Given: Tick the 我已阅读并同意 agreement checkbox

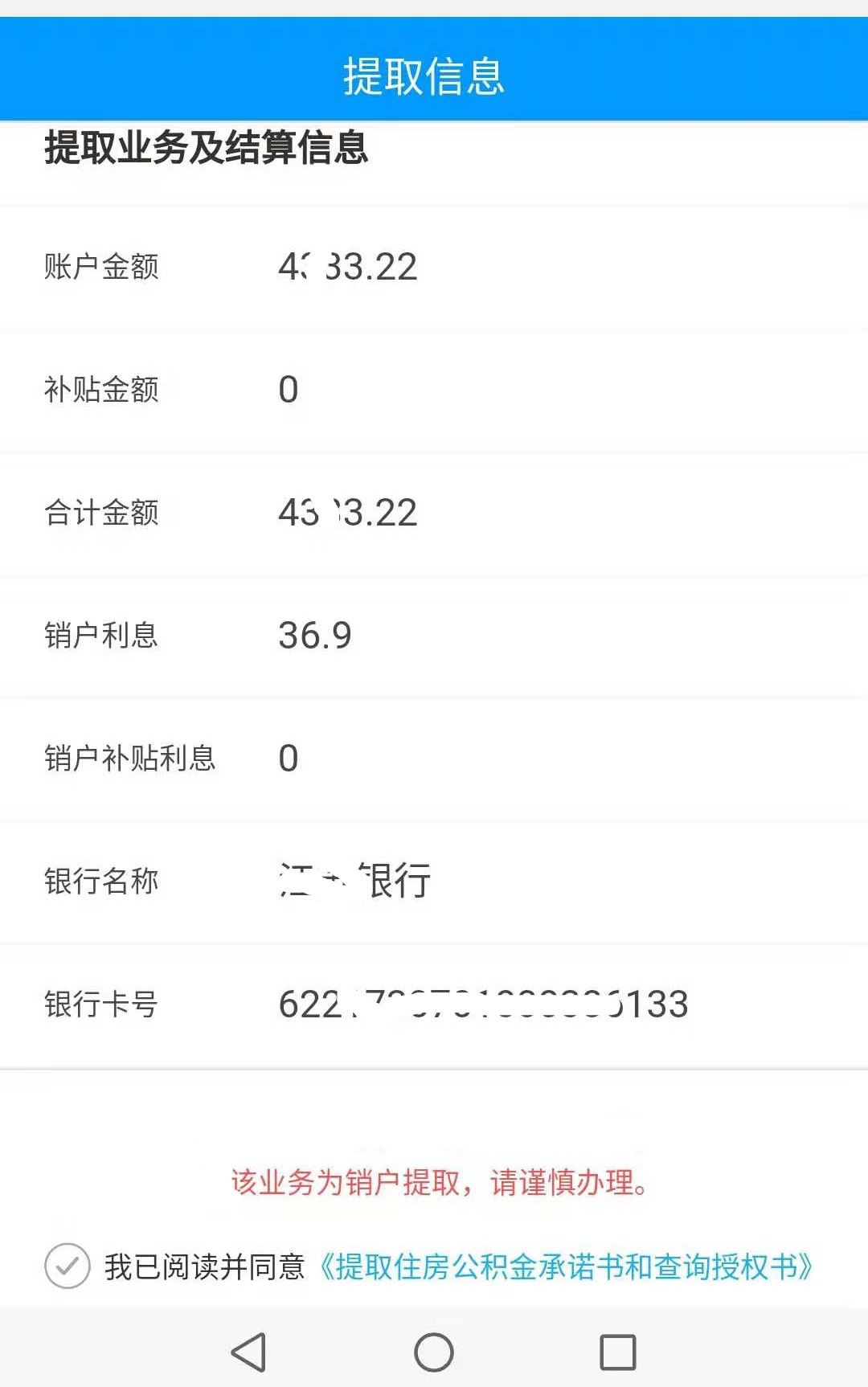Looking at the screenshot, I should coord(68,1266).
